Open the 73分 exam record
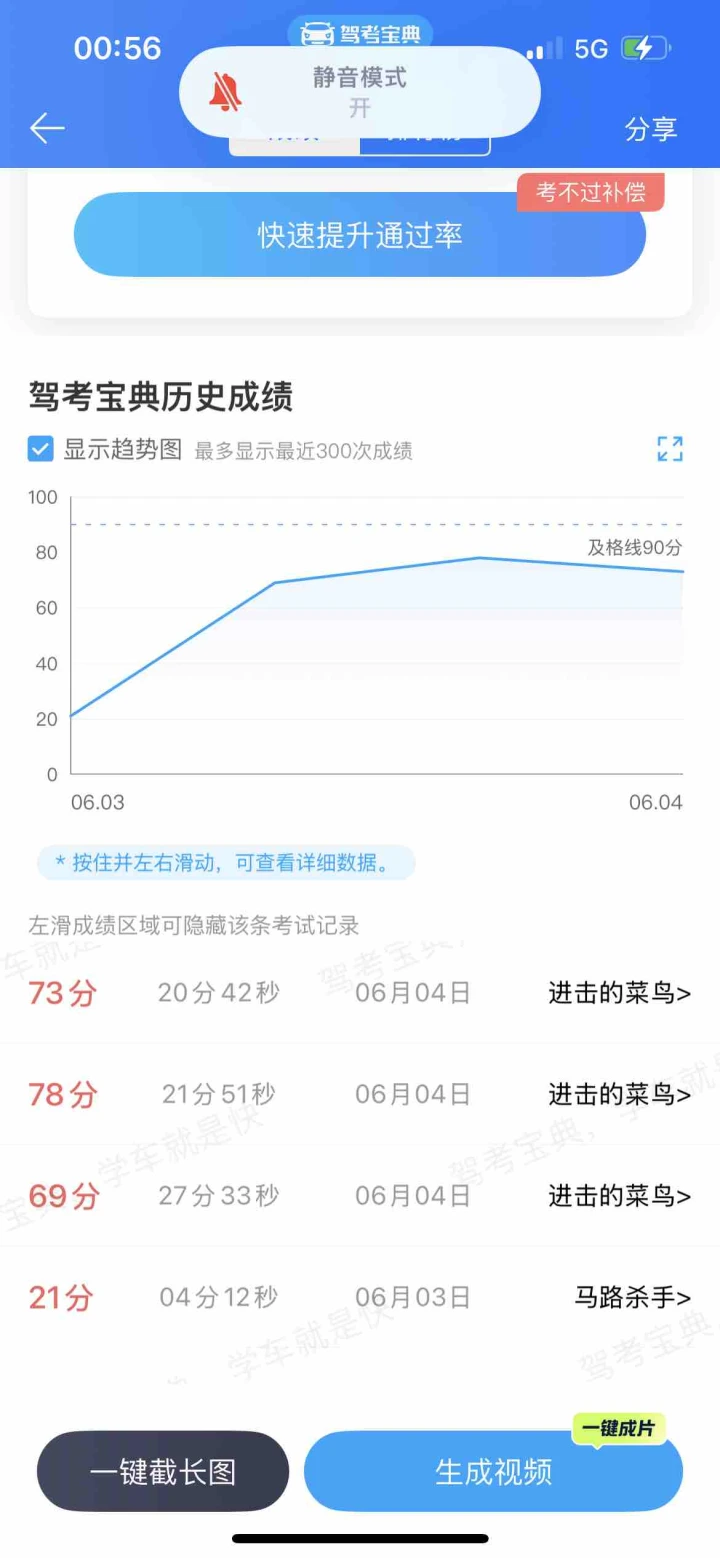The width and height of the screenshot is (720, 1558). click(360, 993)
